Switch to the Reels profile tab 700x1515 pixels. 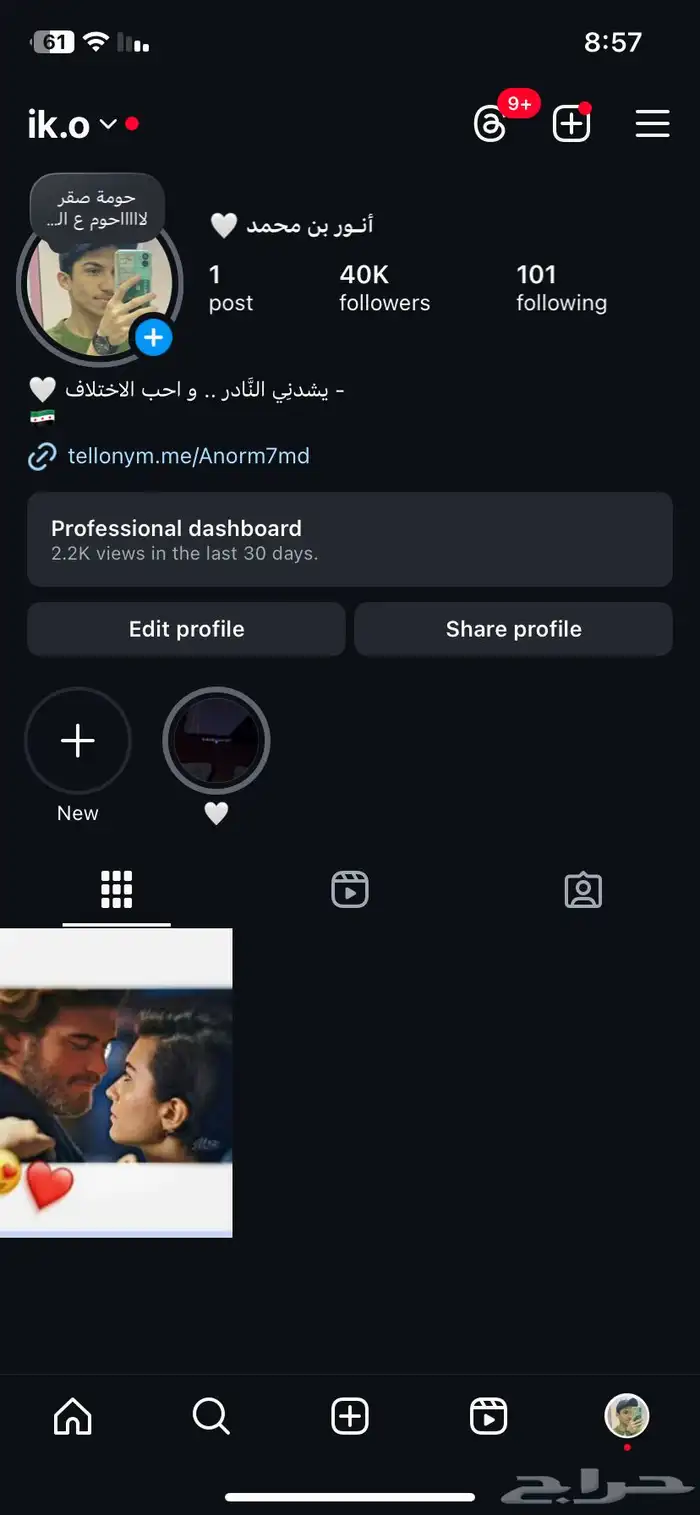coord(350,889)
